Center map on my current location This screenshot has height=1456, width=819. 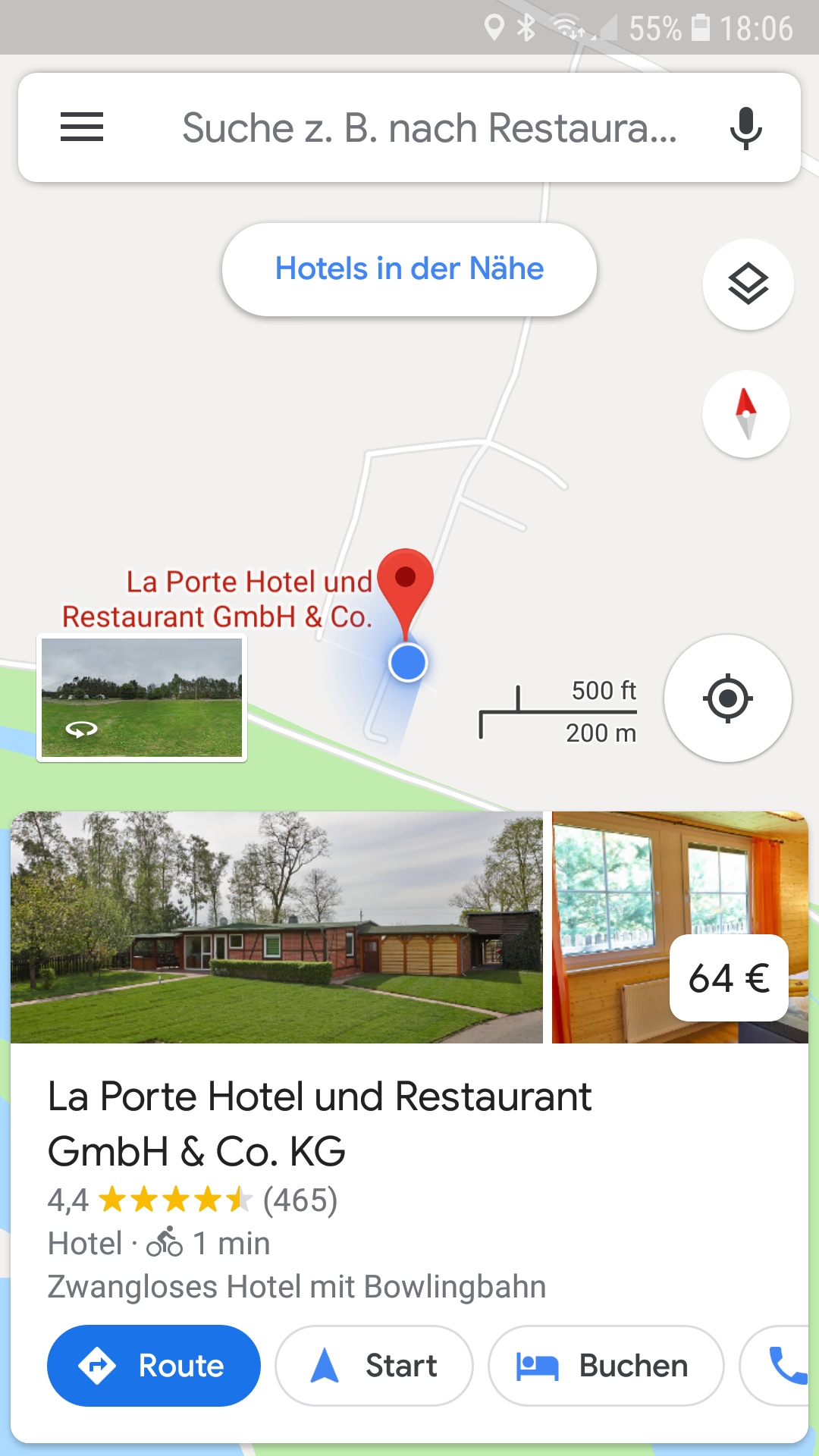(727, 698)
